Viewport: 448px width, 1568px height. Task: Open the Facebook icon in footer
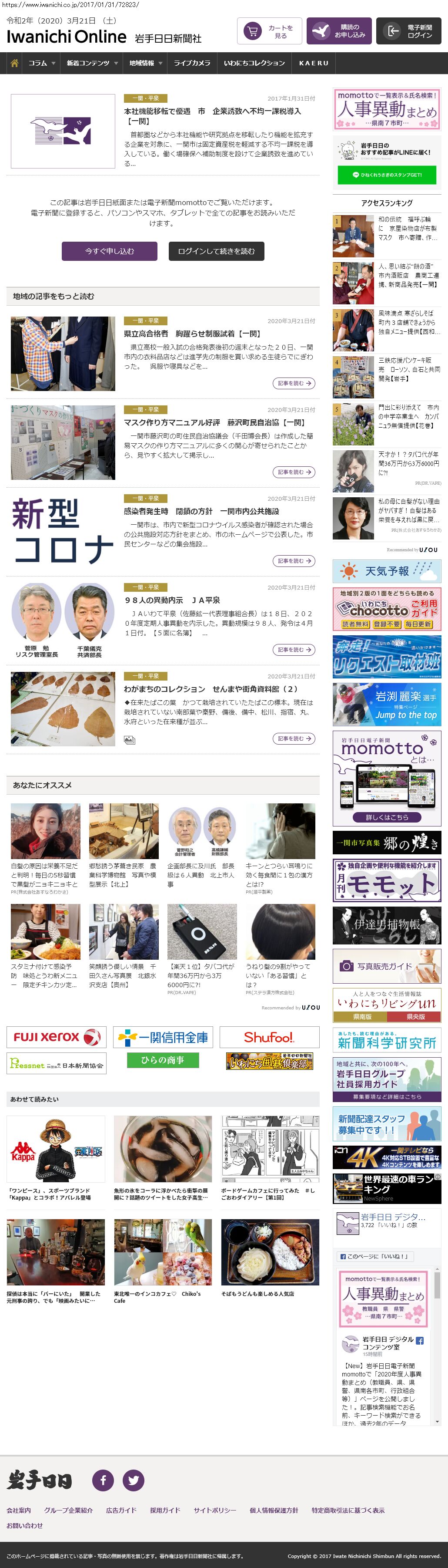tap(103, 1480)
